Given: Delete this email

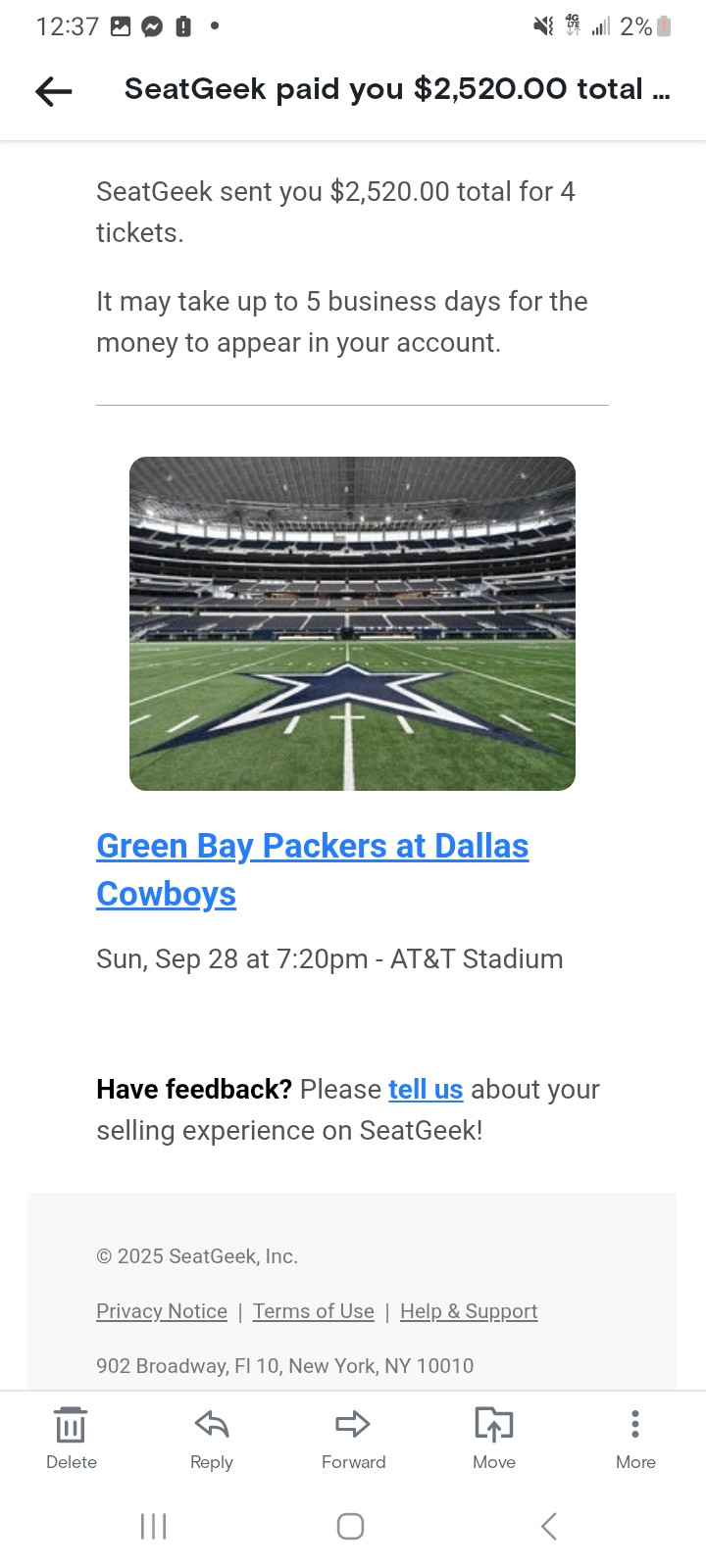Looking at the screenshot, I should coord(71,1437).
